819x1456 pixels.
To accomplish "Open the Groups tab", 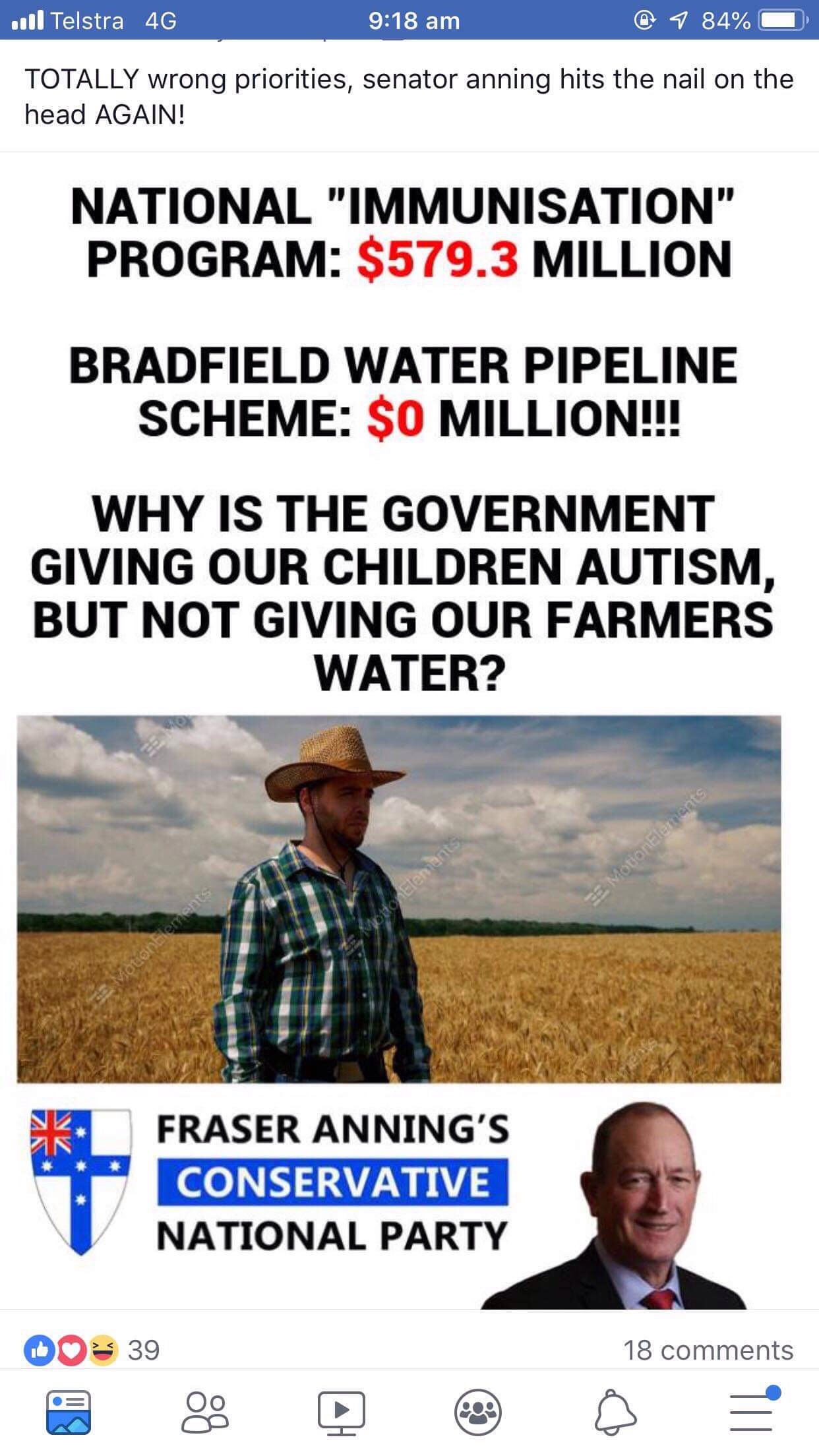I will click(x=477, y=1412).
